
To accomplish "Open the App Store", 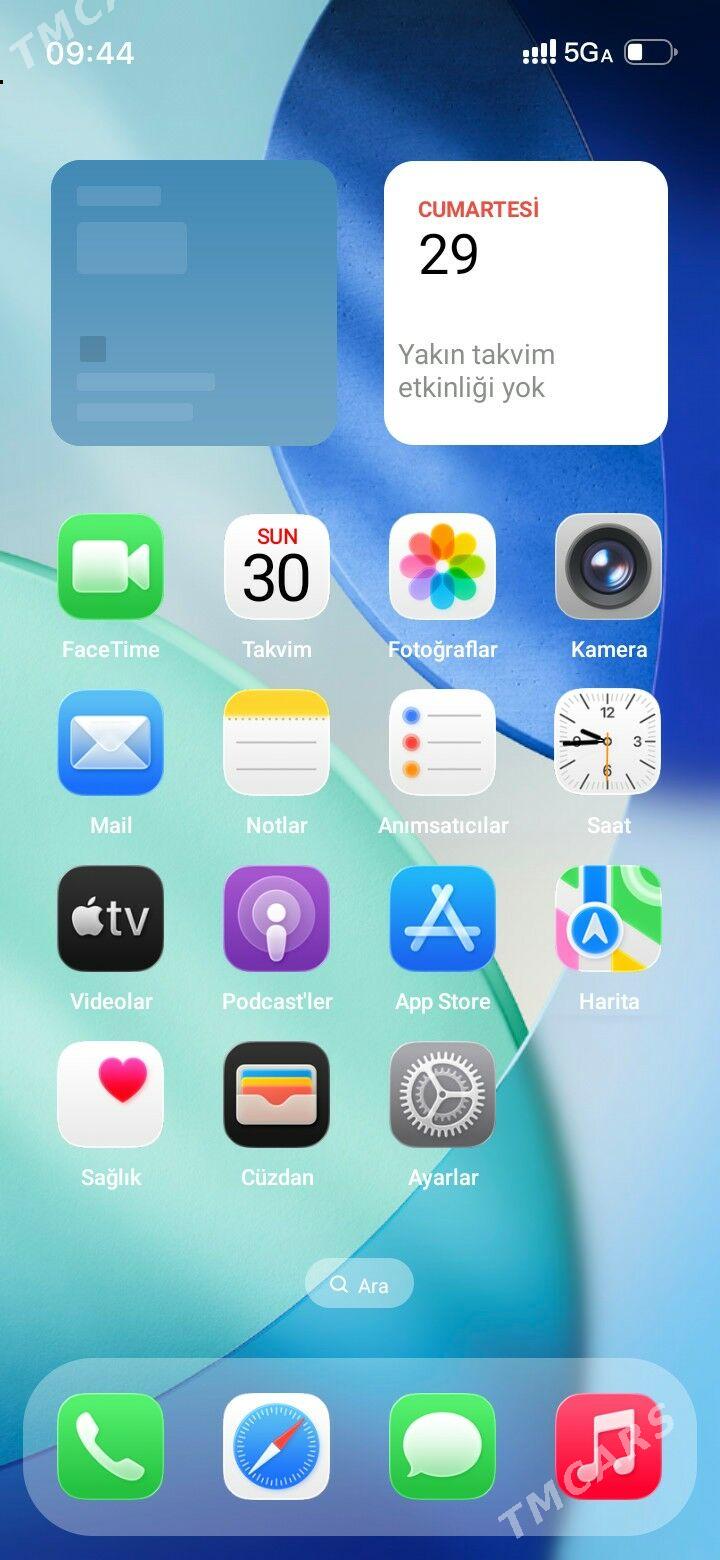I will [x=442, y=919].
